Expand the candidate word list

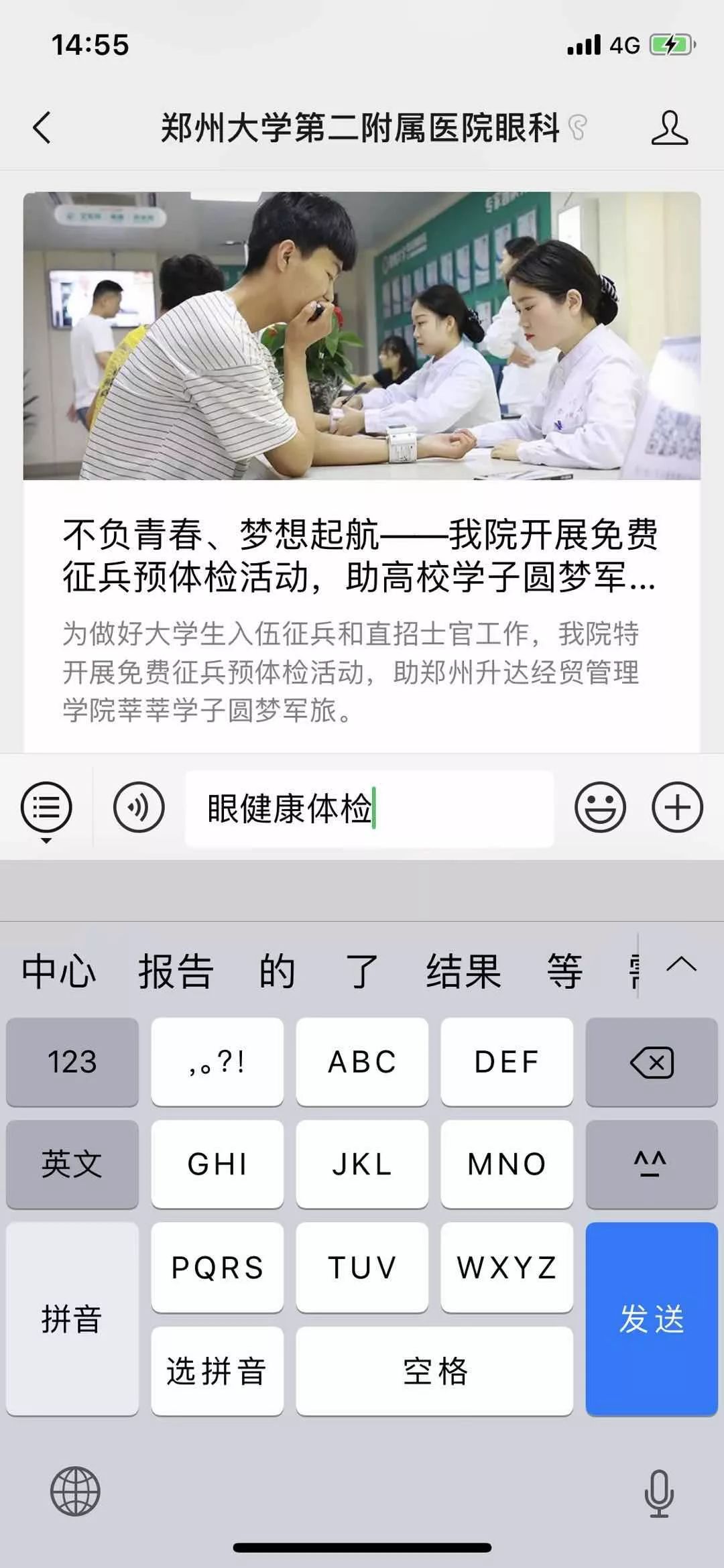pos(682,965)
